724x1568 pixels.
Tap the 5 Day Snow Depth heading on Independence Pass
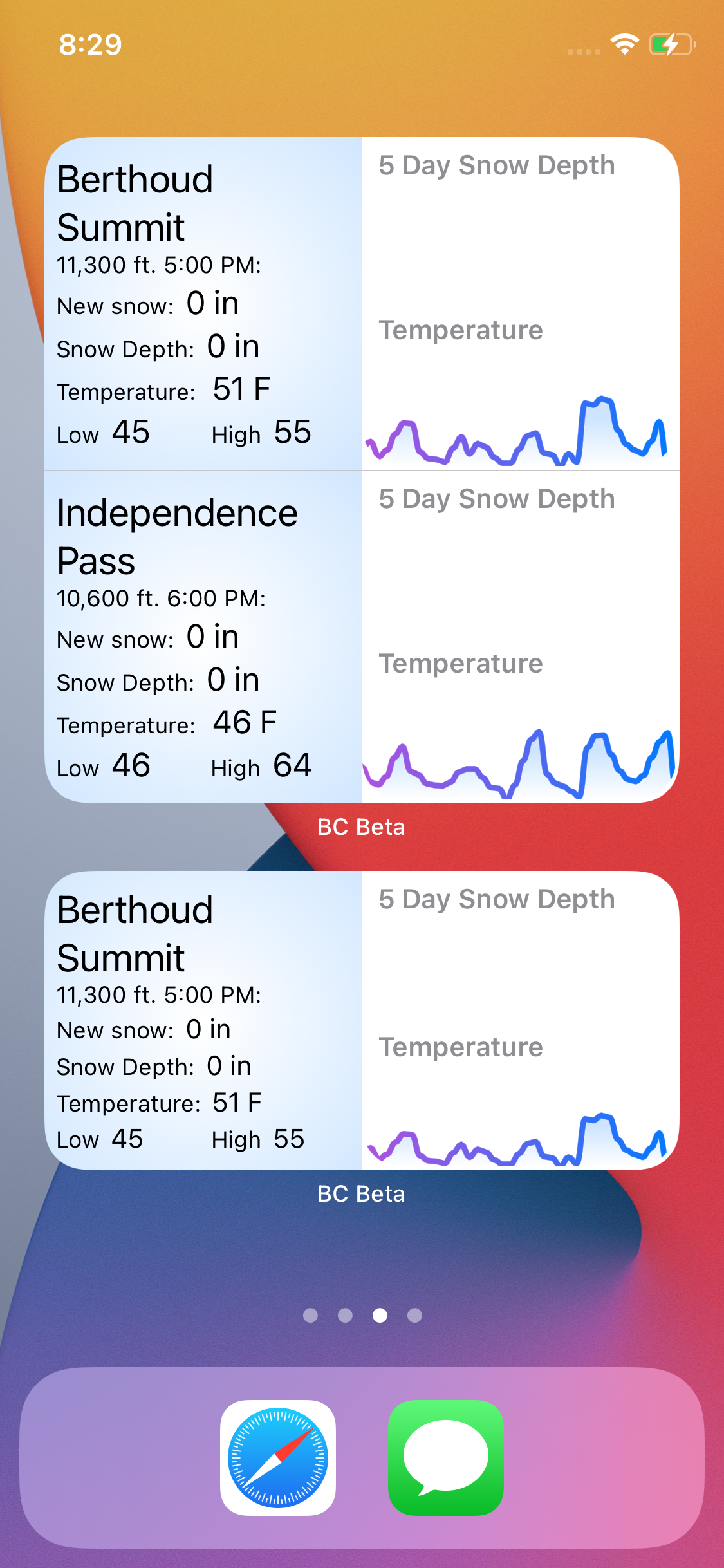pyautogui.click(x=497, y=499)
